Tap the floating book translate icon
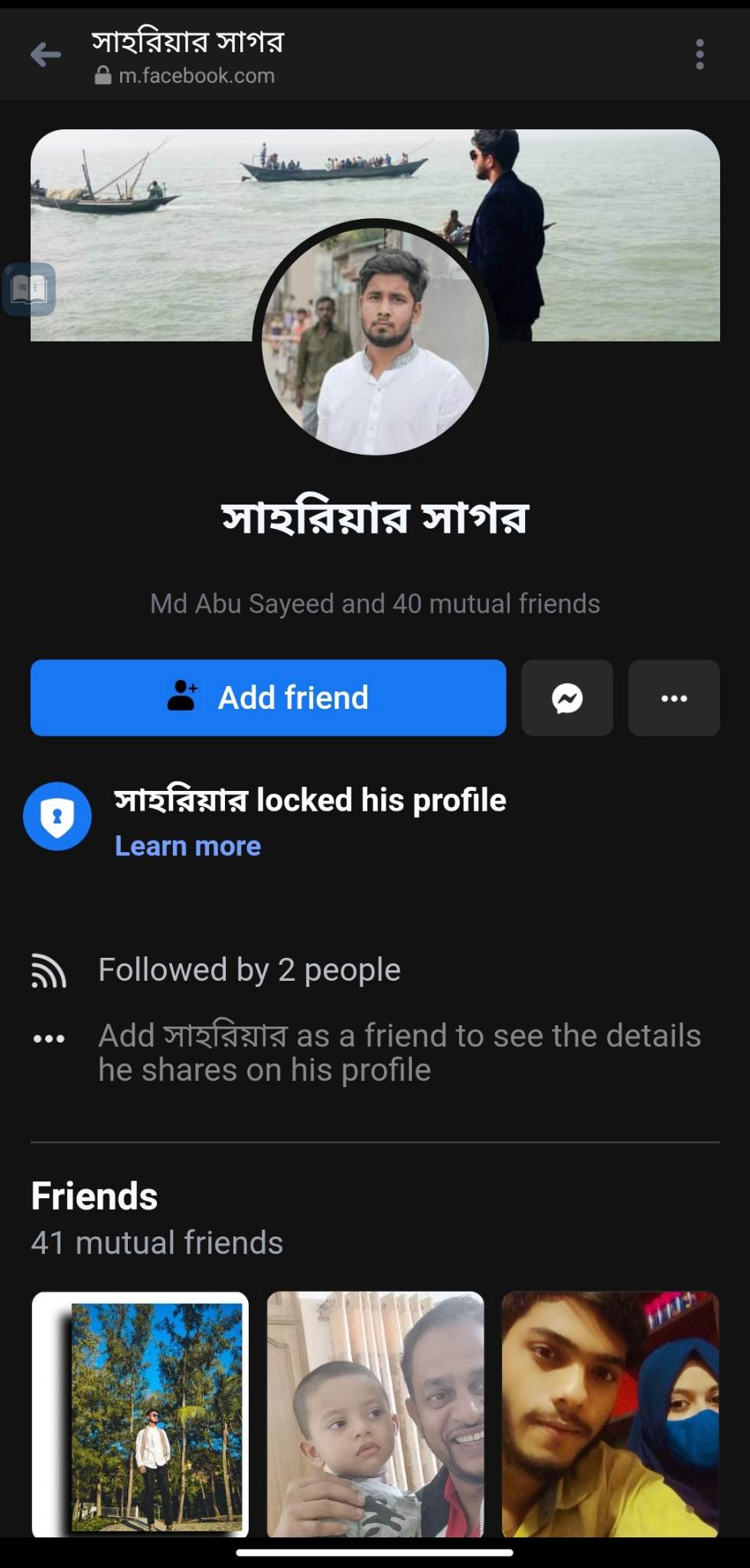This screenshot has width=750, height=1568. 29,289
